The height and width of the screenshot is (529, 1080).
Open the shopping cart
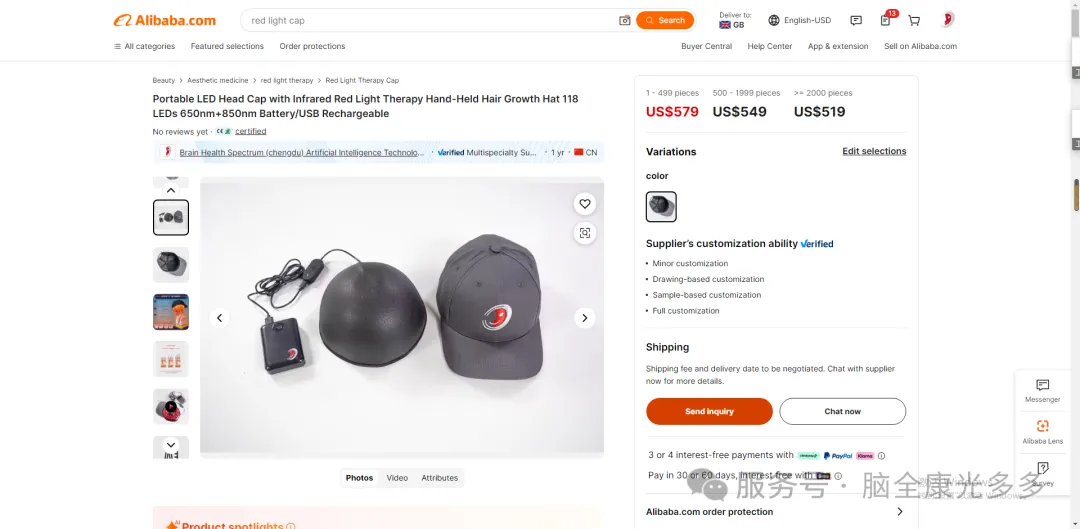[x=914, y=20]
